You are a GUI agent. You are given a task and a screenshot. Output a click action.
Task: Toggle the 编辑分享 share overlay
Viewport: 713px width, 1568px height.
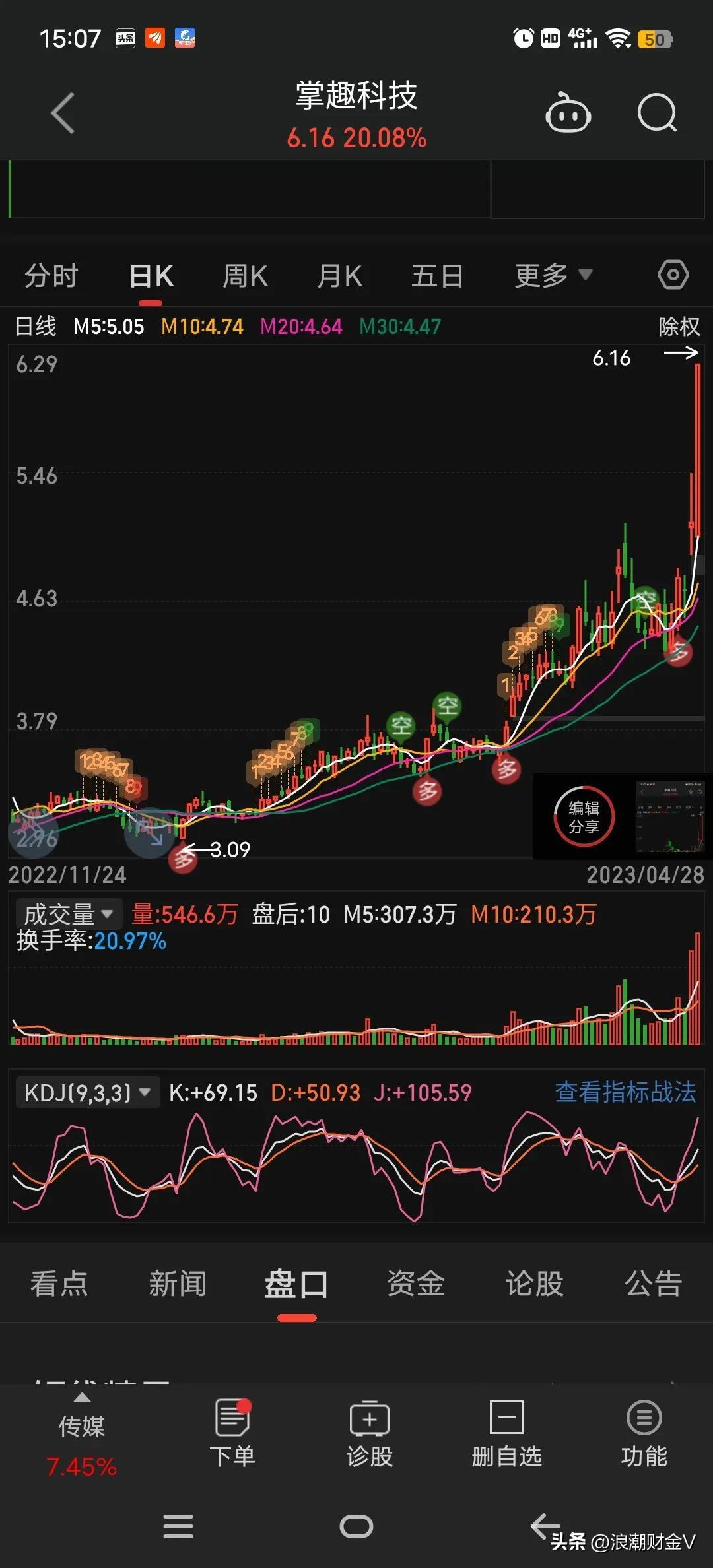584,816
